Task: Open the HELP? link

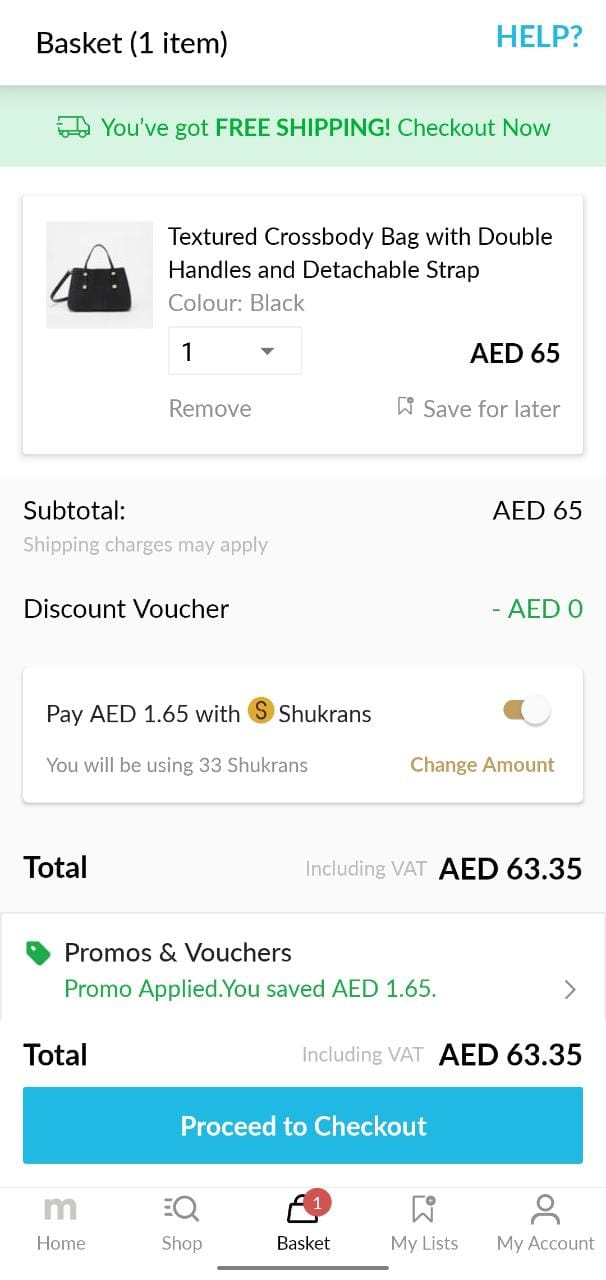Action: click(x=538, y=38)
